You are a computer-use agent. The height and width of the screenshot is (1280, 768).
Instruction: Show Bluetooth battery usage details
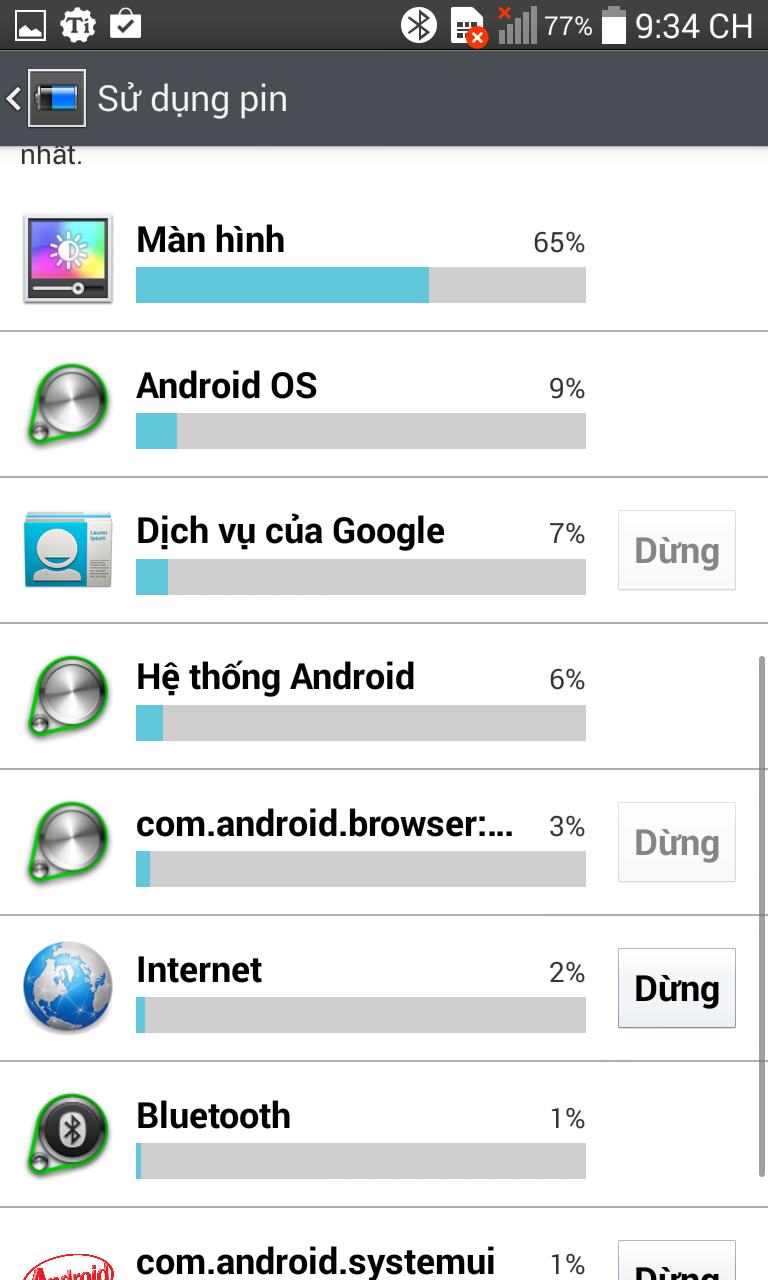[360, 1134]
